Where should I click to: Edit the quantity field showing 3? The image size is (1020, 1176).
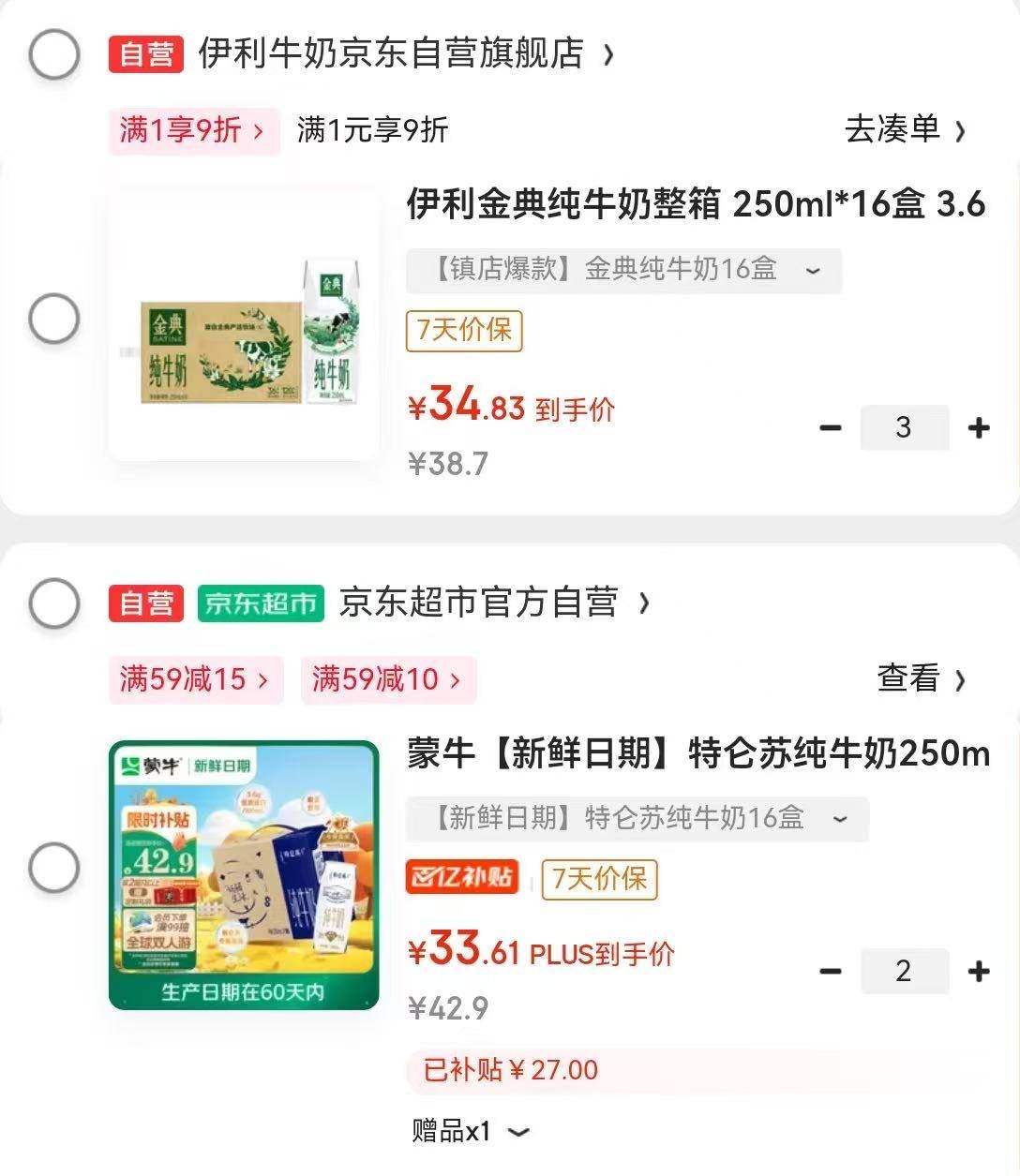(x=904, y=428)
